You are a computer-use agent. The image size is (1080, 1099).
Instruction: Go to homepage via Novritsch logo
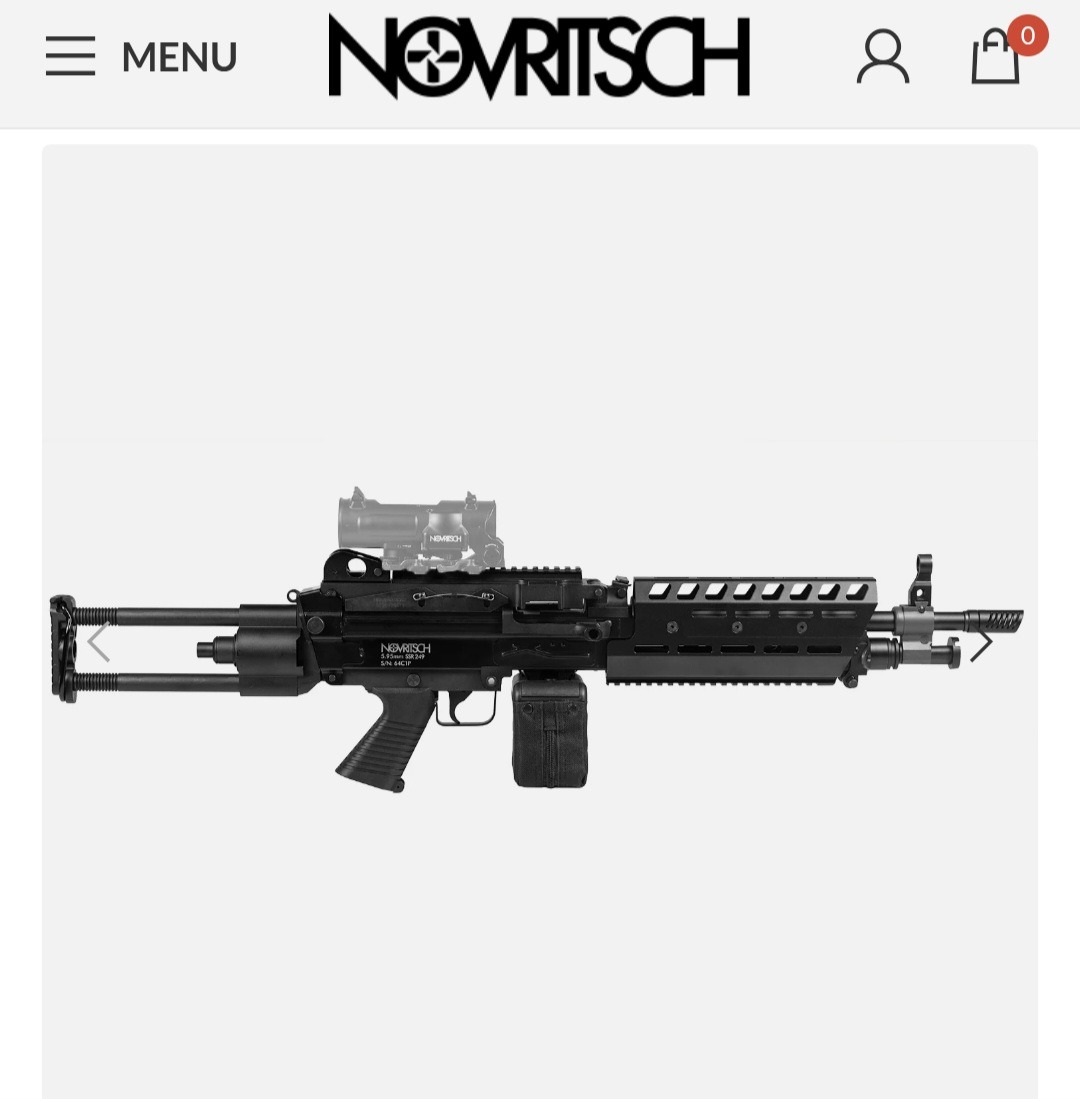pos(539,56)
